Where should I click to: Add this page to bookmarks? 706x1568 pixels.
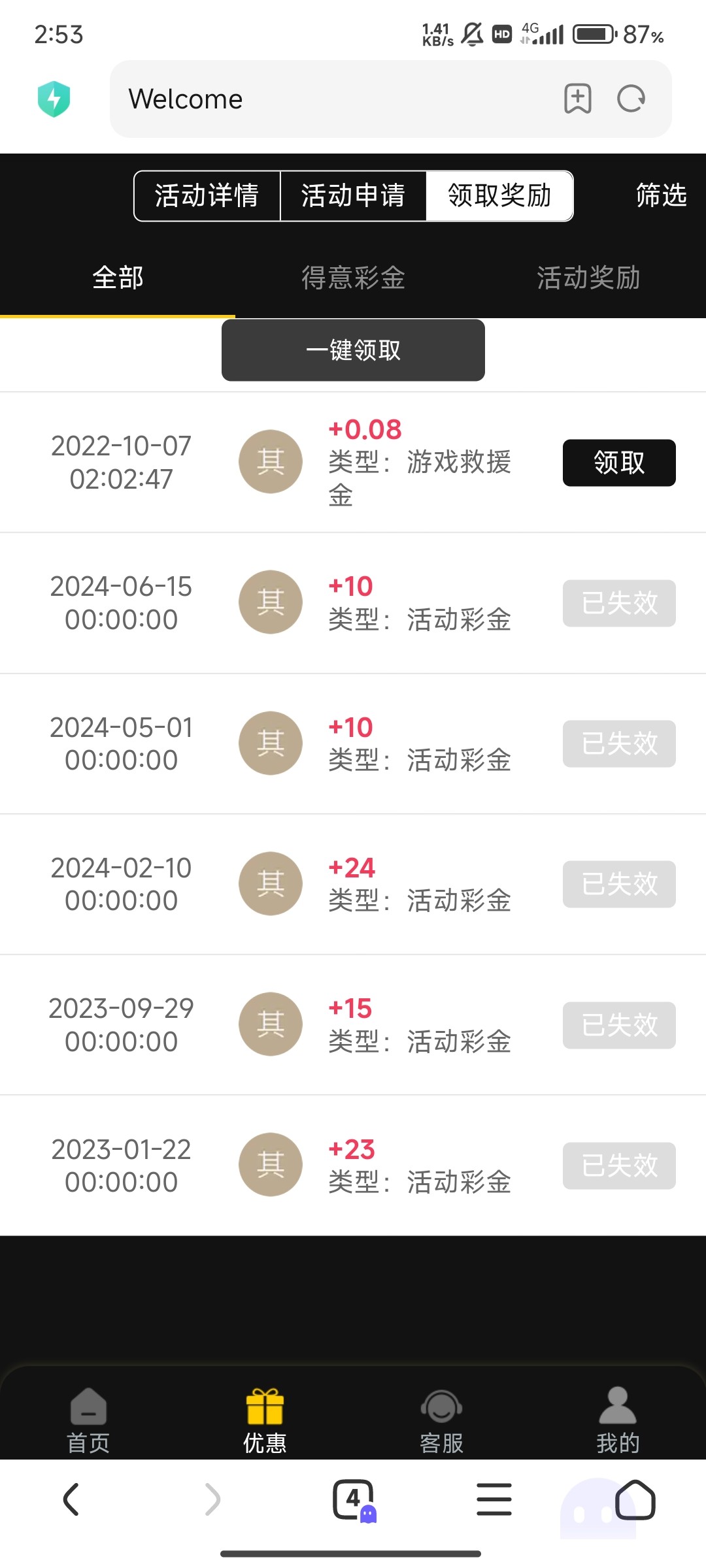click(578, 99)
